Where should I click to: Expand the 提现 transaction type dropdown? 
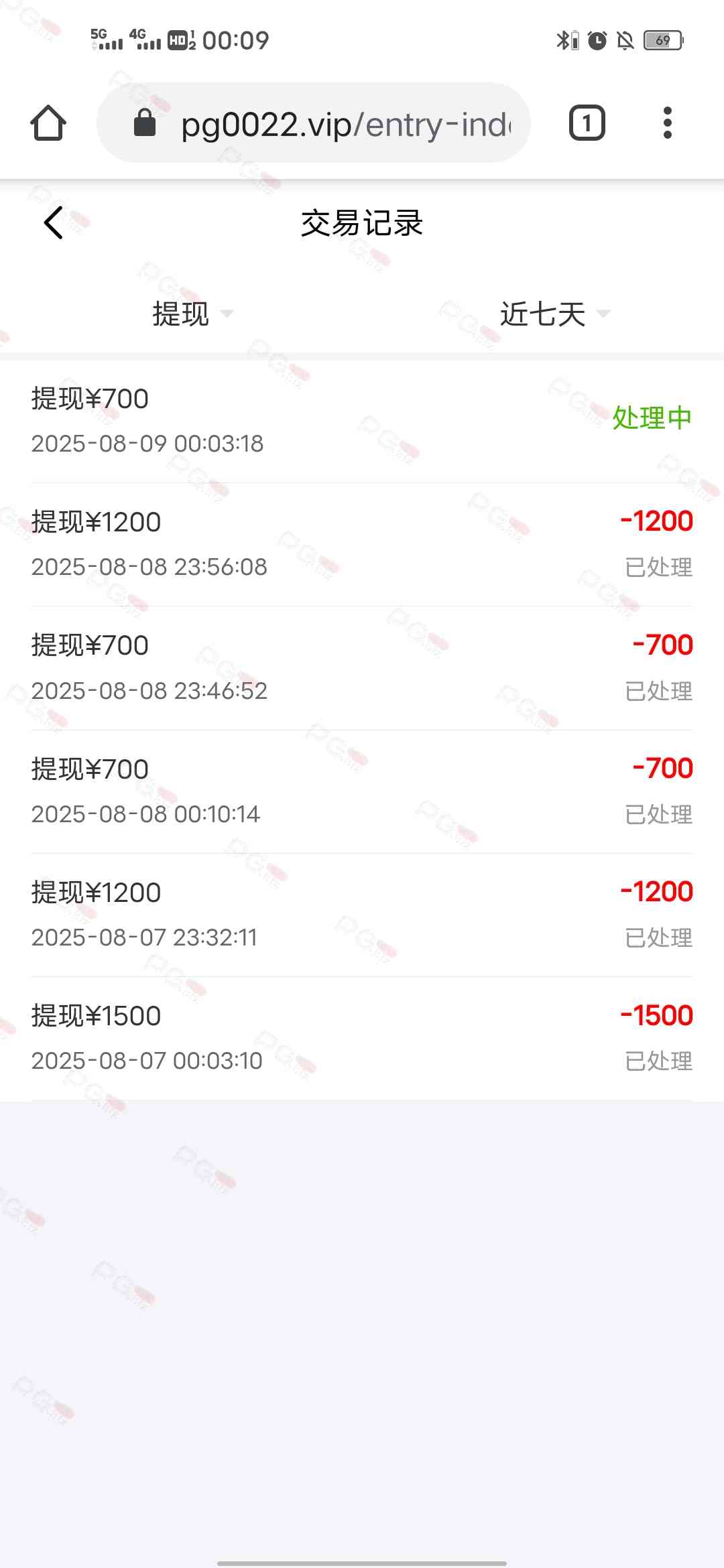click(x=191, y=314)
